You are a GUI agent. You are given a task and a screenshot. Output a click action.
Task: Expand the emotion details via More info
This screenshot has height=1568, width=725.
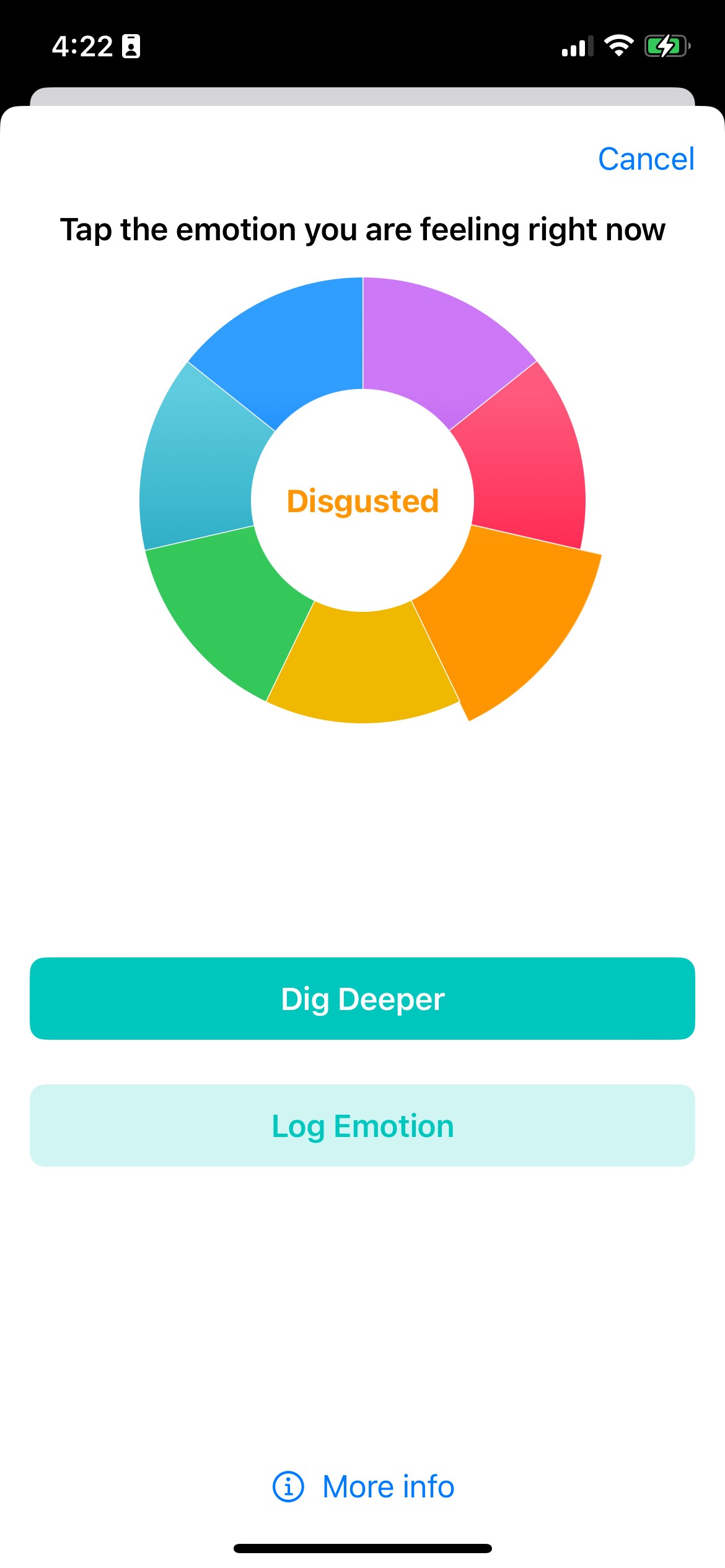click(x=388, y=1486)
